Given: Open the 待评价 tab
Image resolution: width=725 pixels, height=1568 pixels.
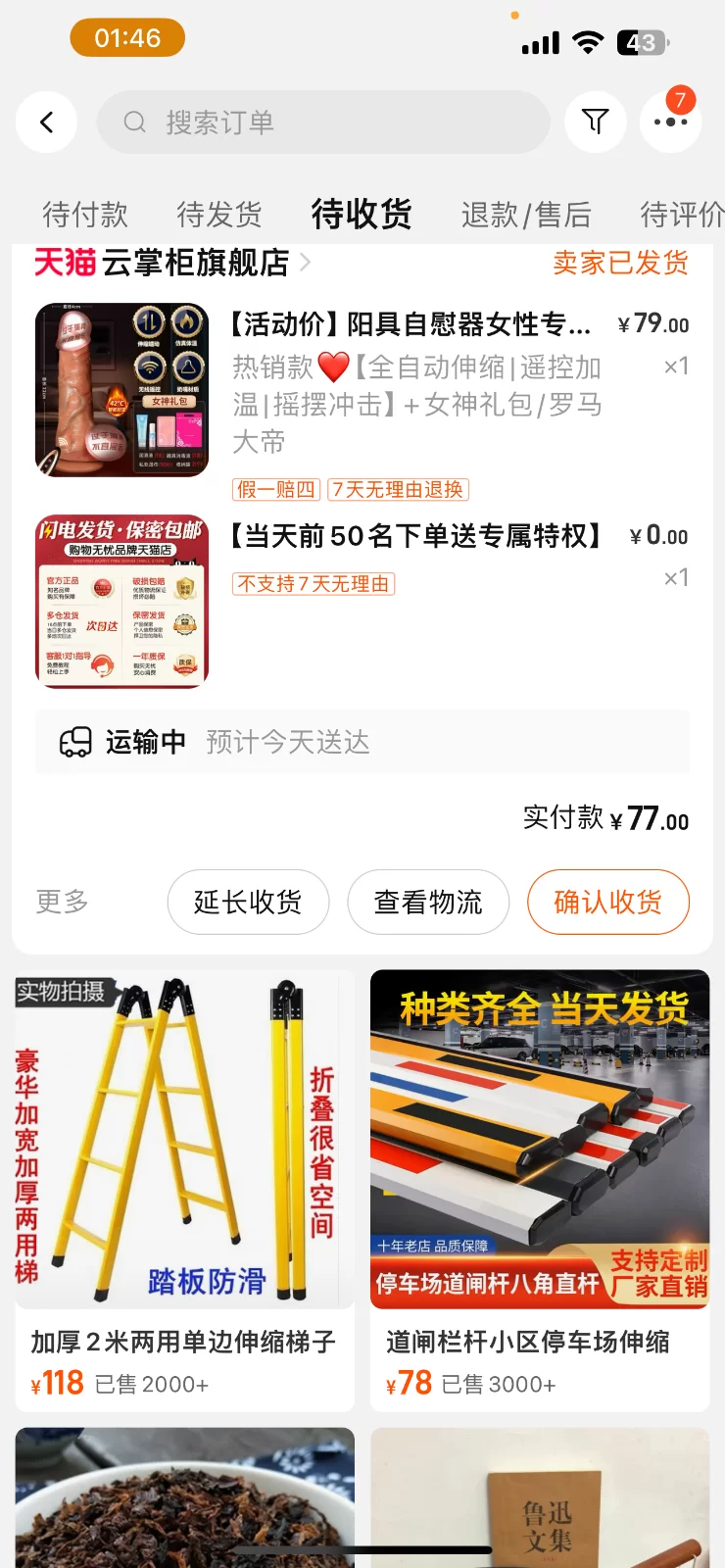Looking at the screenshot, I should [x=682, y=214].
